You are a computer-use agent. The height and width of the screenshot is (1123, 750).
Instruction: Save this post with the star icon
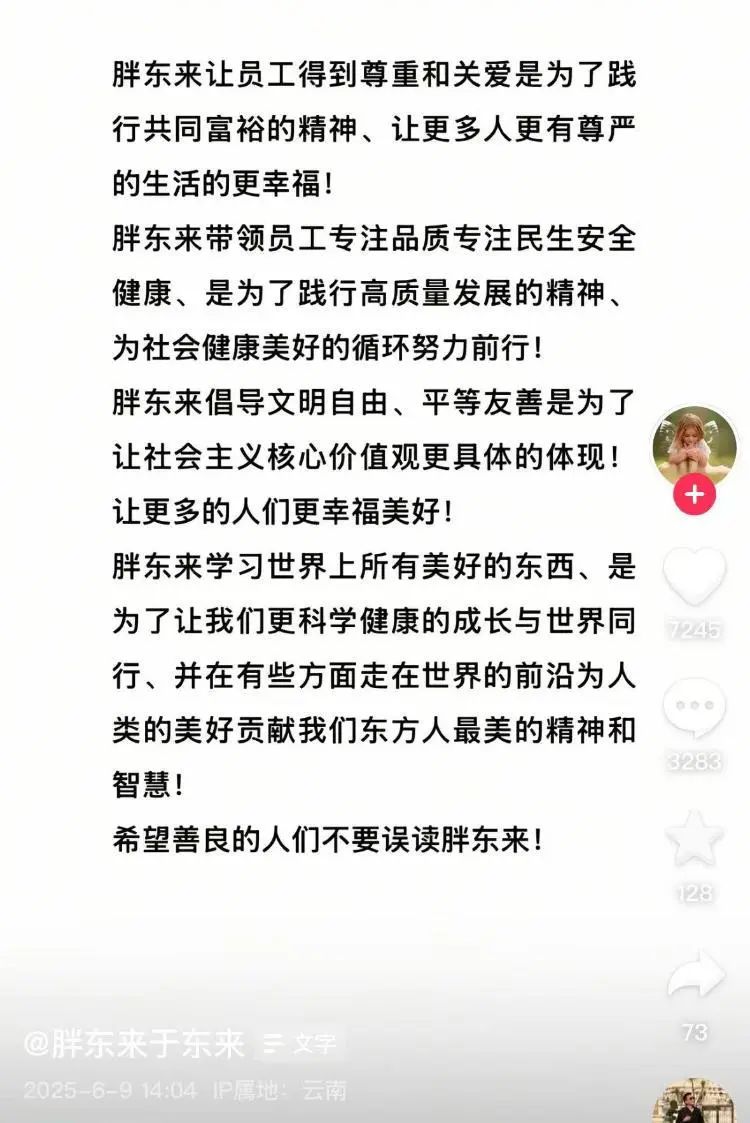[695, 838]
